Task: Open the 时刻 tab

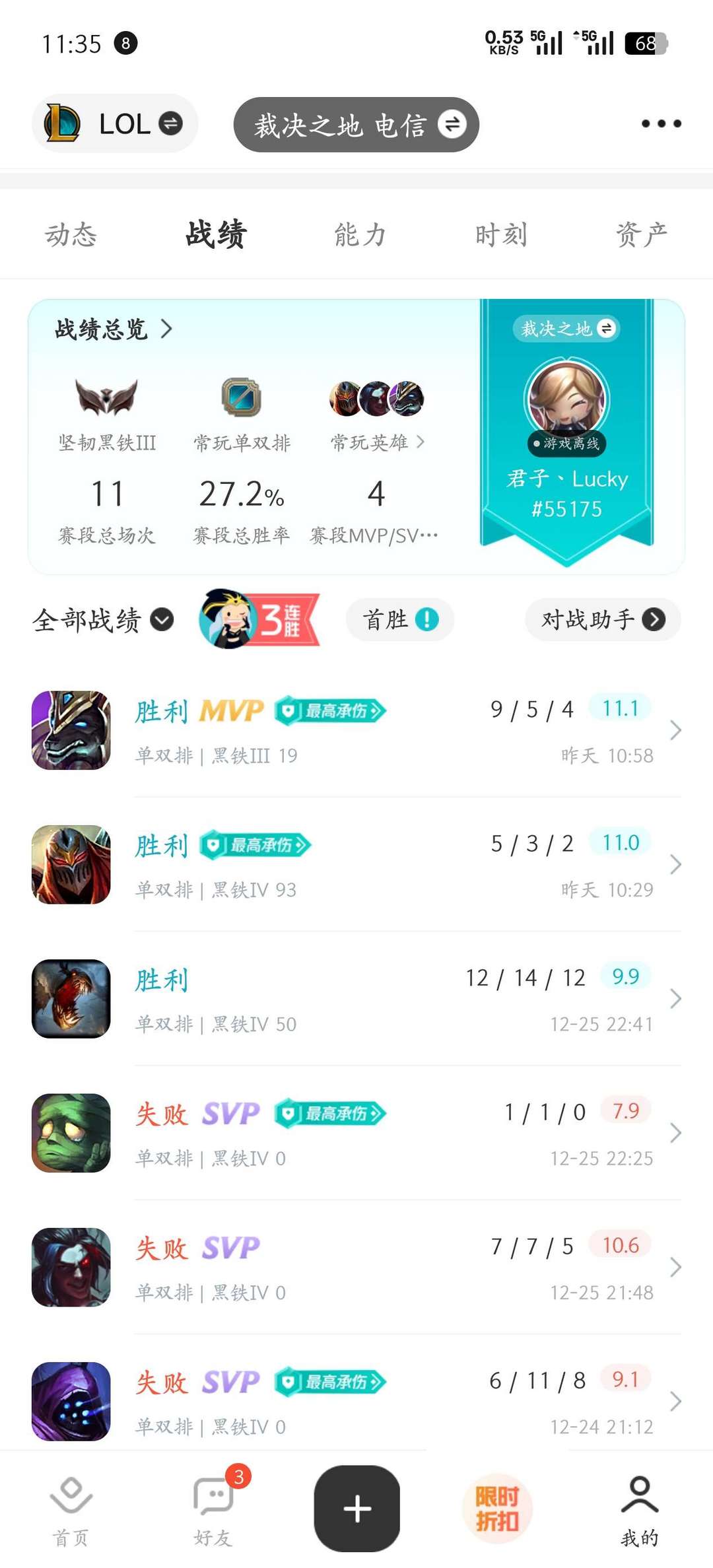Action: point(501,234)
